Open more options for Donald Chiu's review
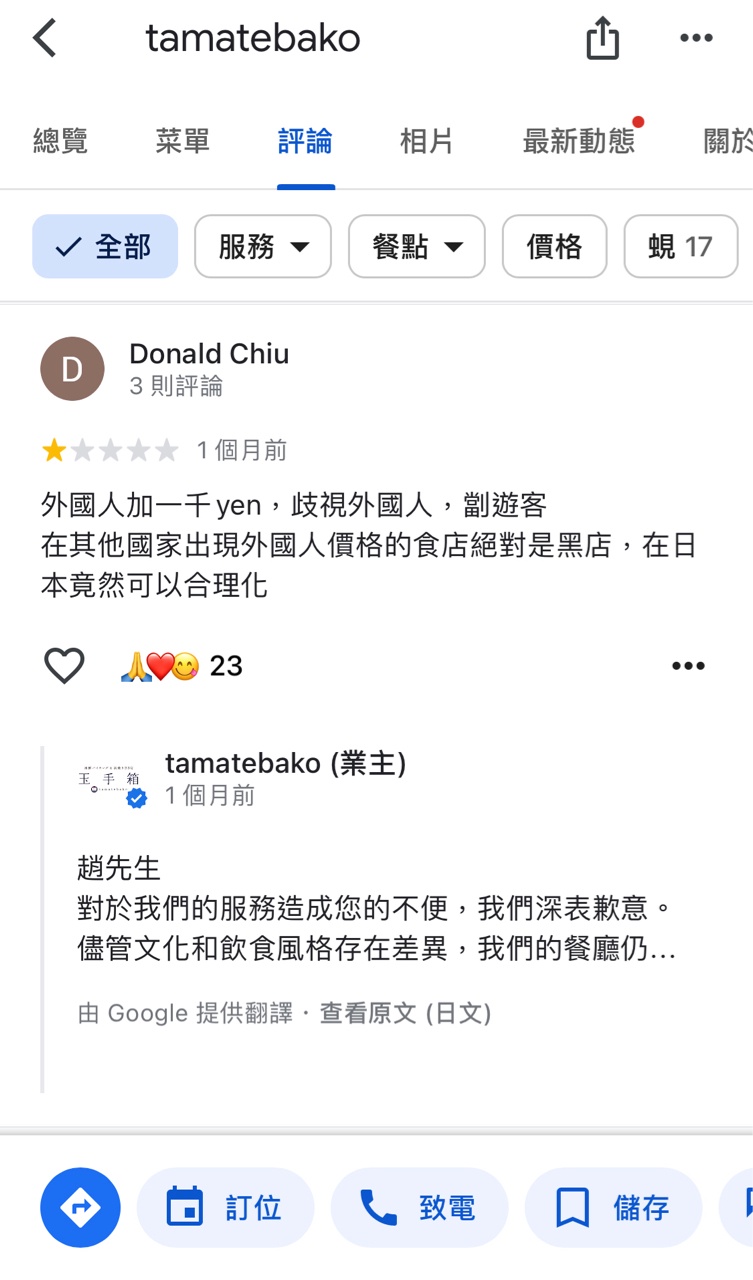The width and height of the screenshot is (753, 1280). pyautogui.click(x=688, y=666)
